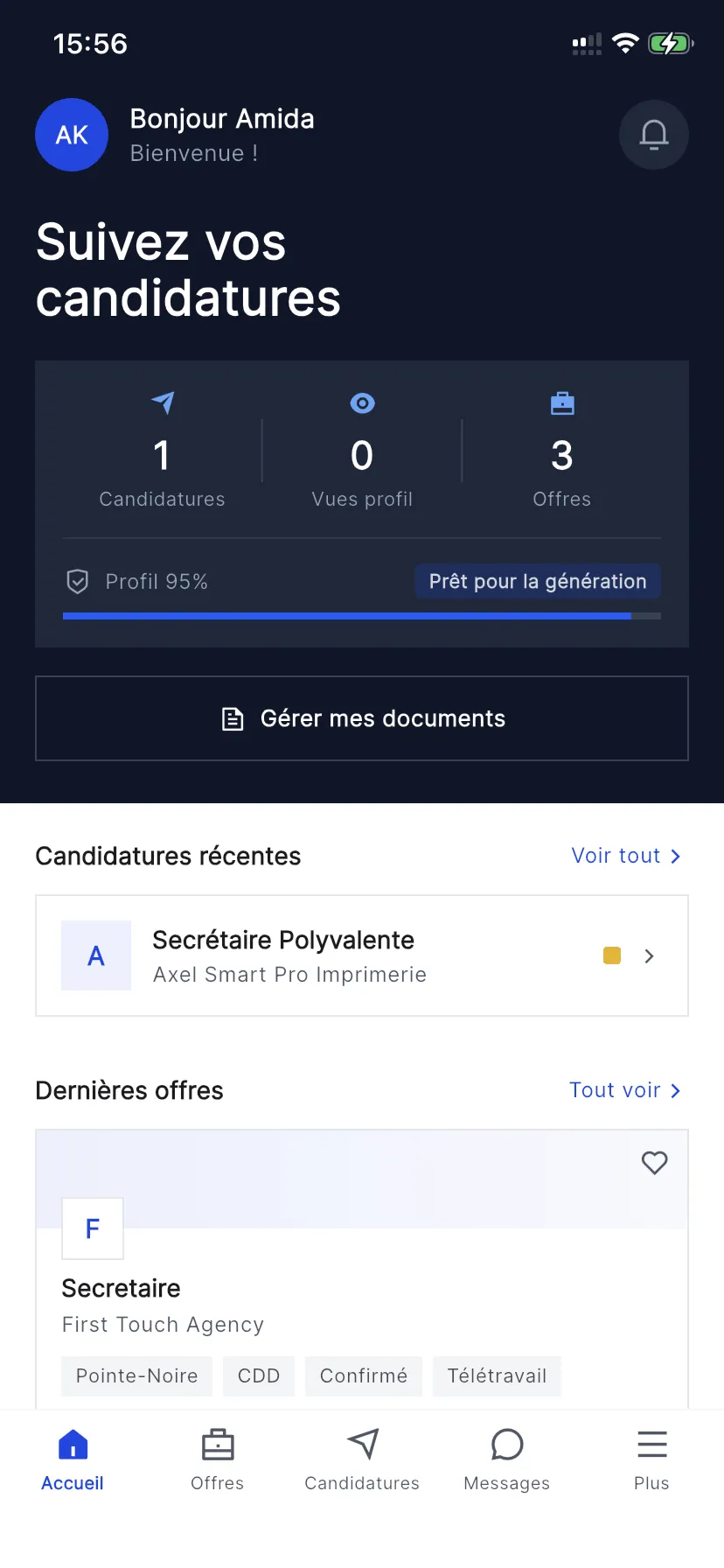Select the Candidatures send icon above the counter

[162, 403]
